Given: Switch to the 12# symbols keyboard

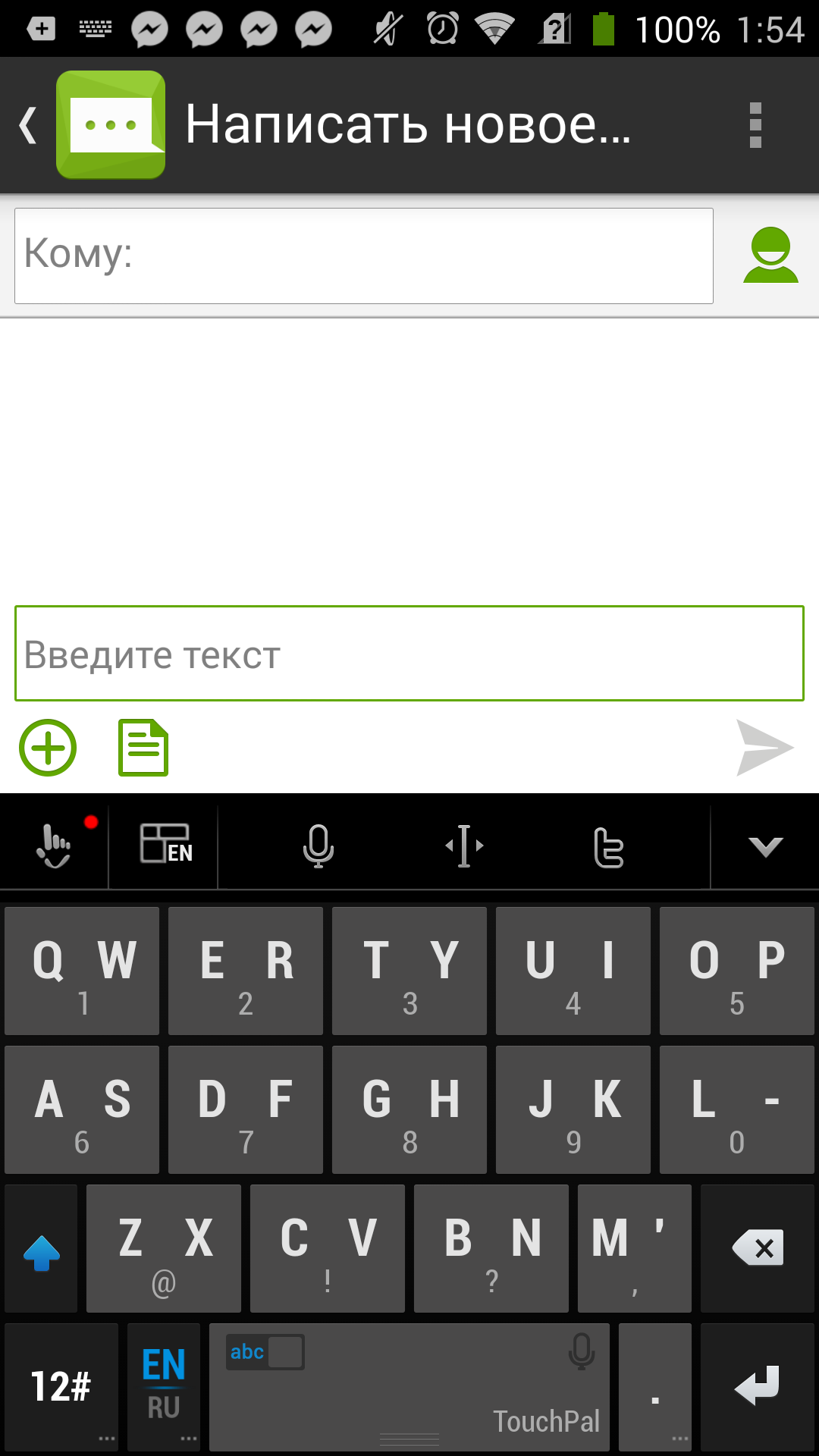Looking at the screenshot, I should [x=61, y=1387].
